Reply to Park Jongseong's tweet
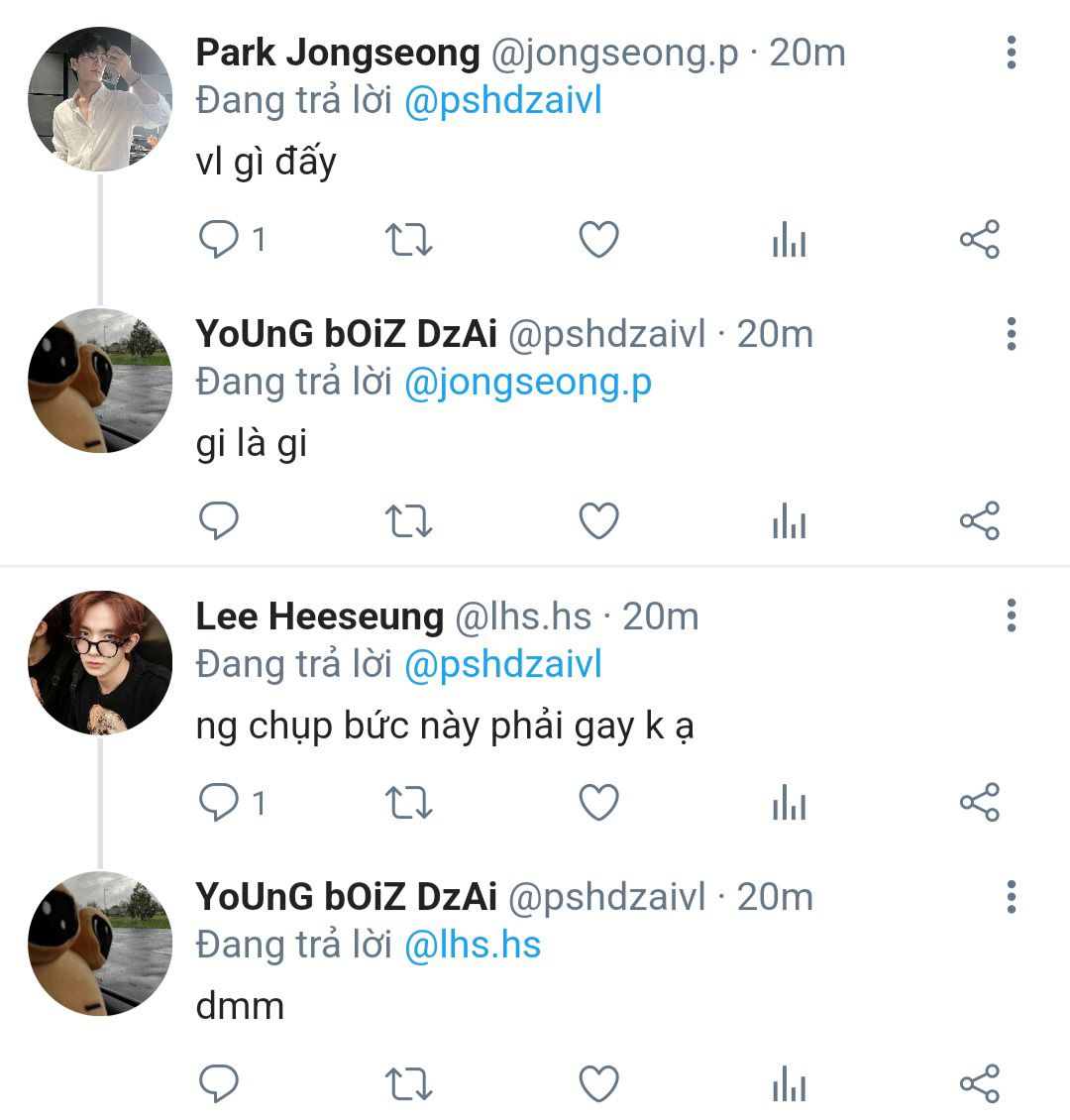This screenshot has height=1120, width=1070. tap(219, 240)
